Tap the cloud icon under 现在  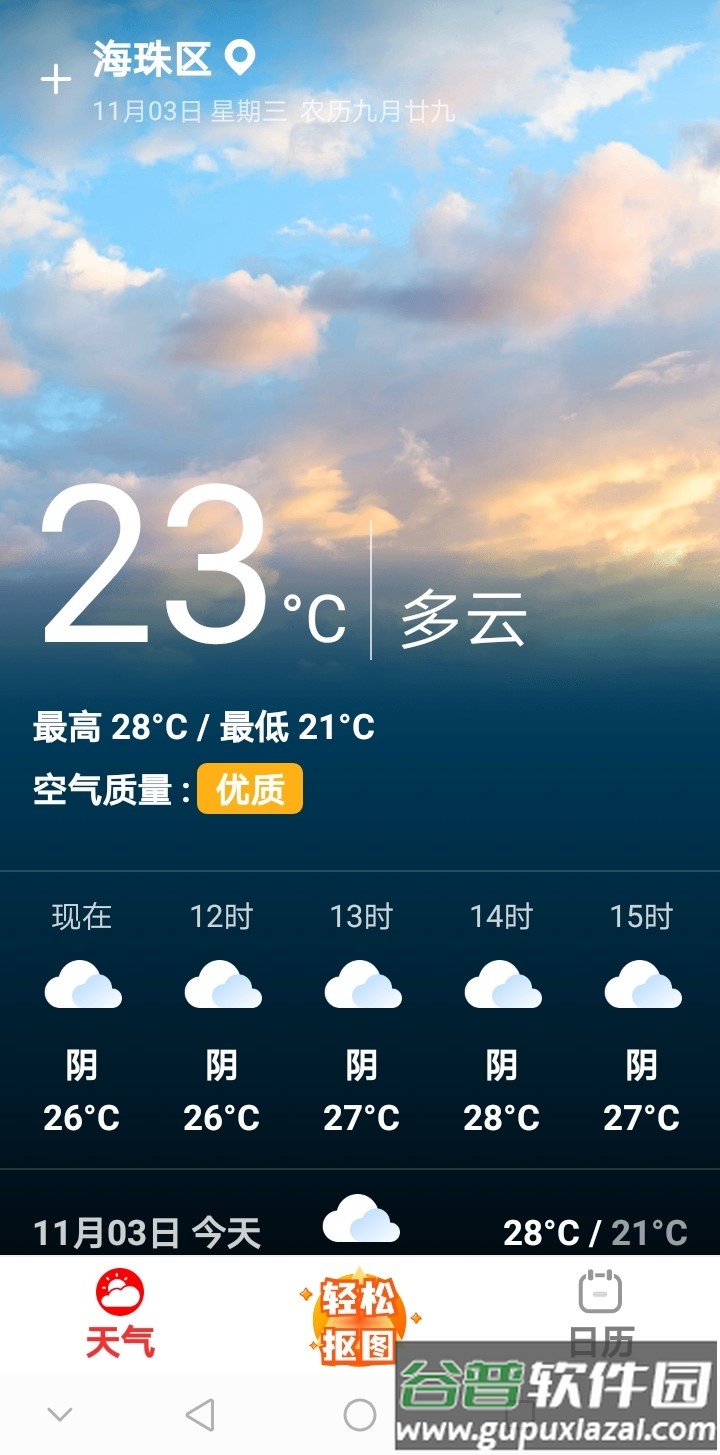coord(83,983)
